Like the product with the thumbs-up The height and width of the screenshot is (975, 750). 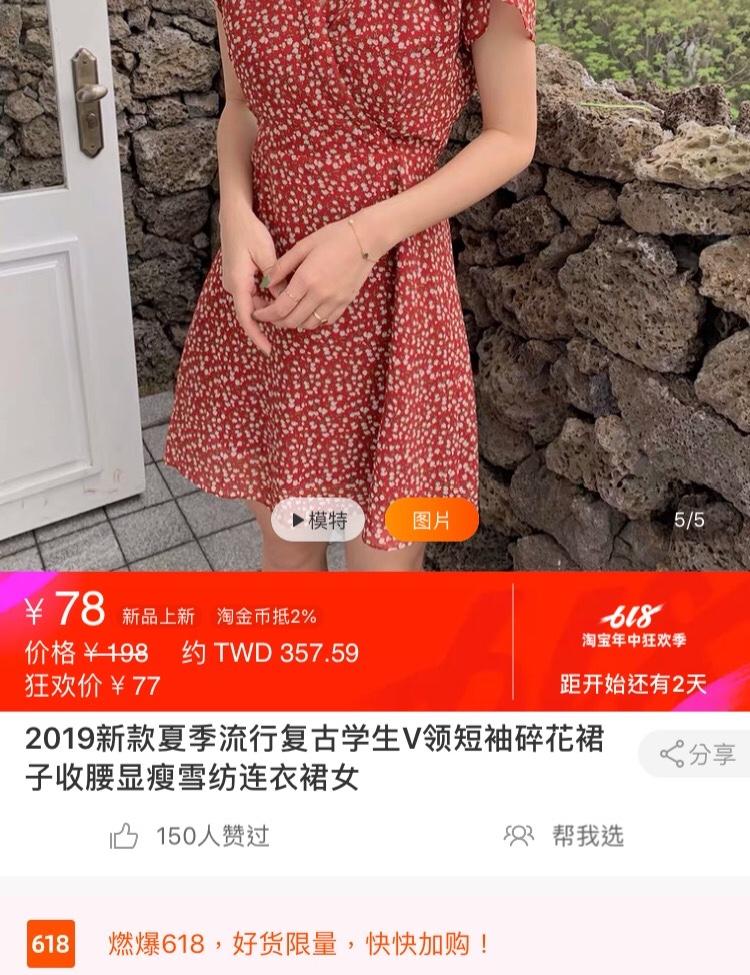pyautogui.click(x=124, y=836)
